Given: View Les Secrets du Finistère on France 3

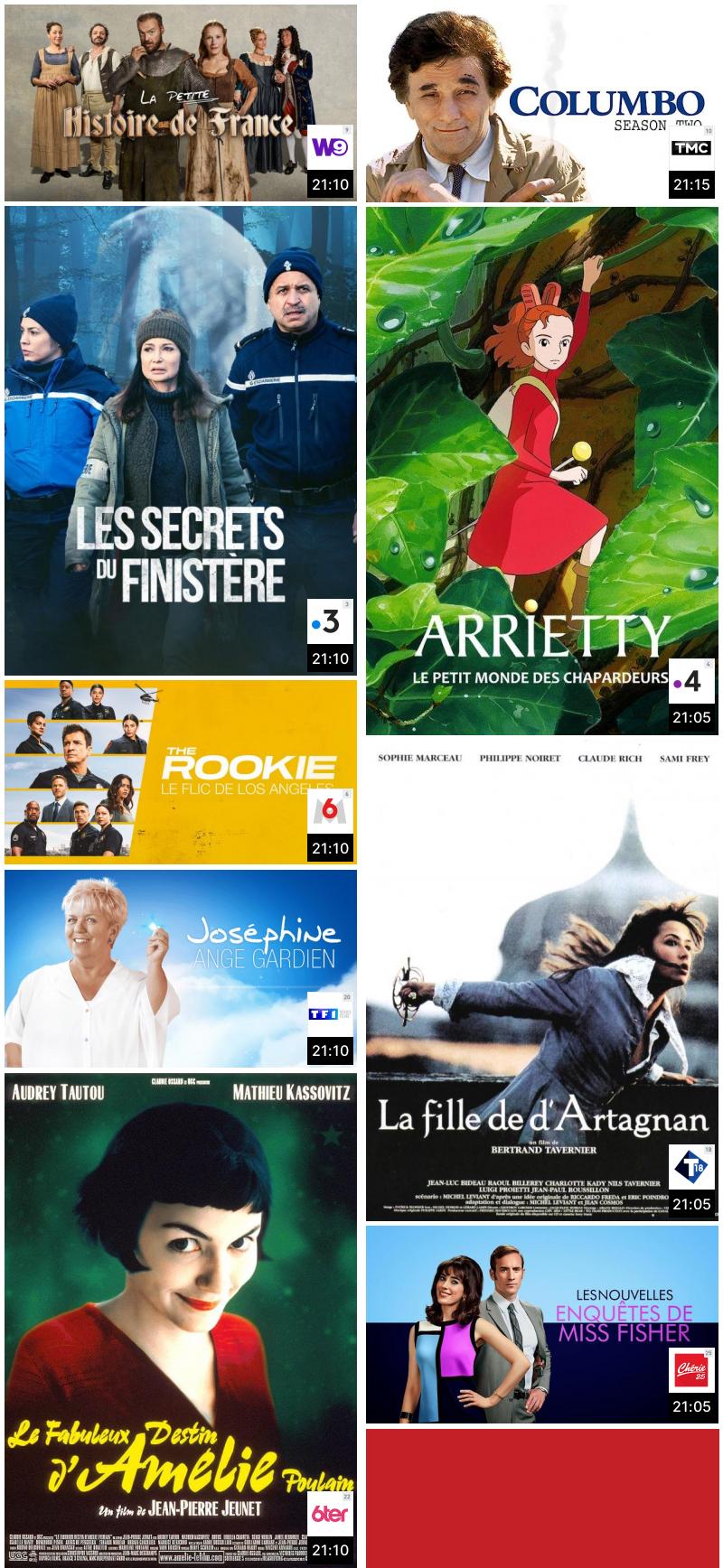Looking at the screenshot, I should tap(181, 440).
